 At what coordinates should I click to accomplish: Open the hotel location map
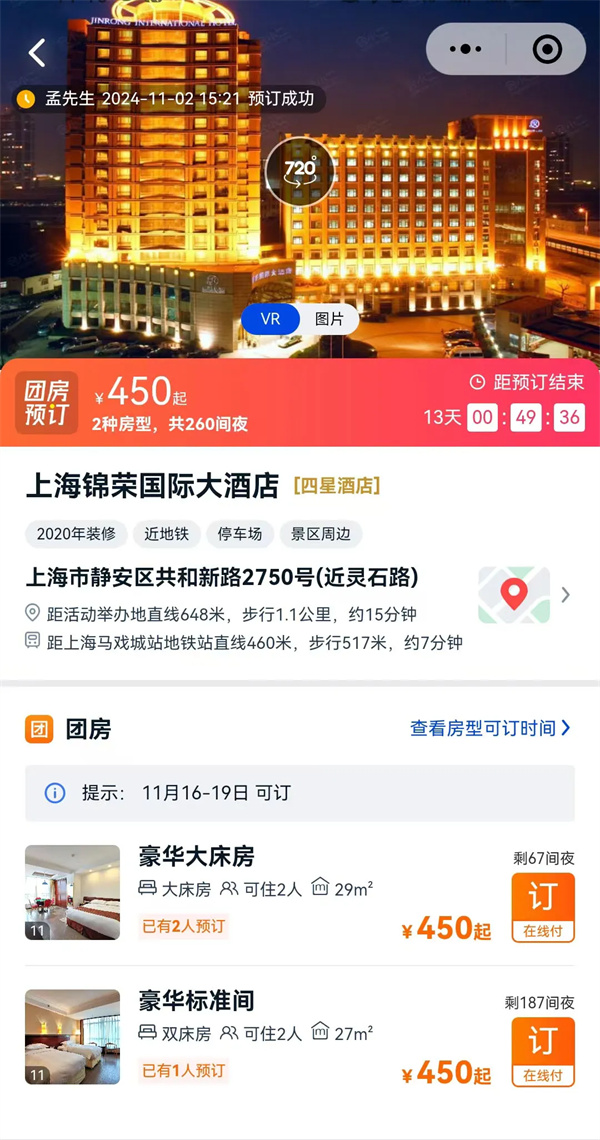click(513, 595)
